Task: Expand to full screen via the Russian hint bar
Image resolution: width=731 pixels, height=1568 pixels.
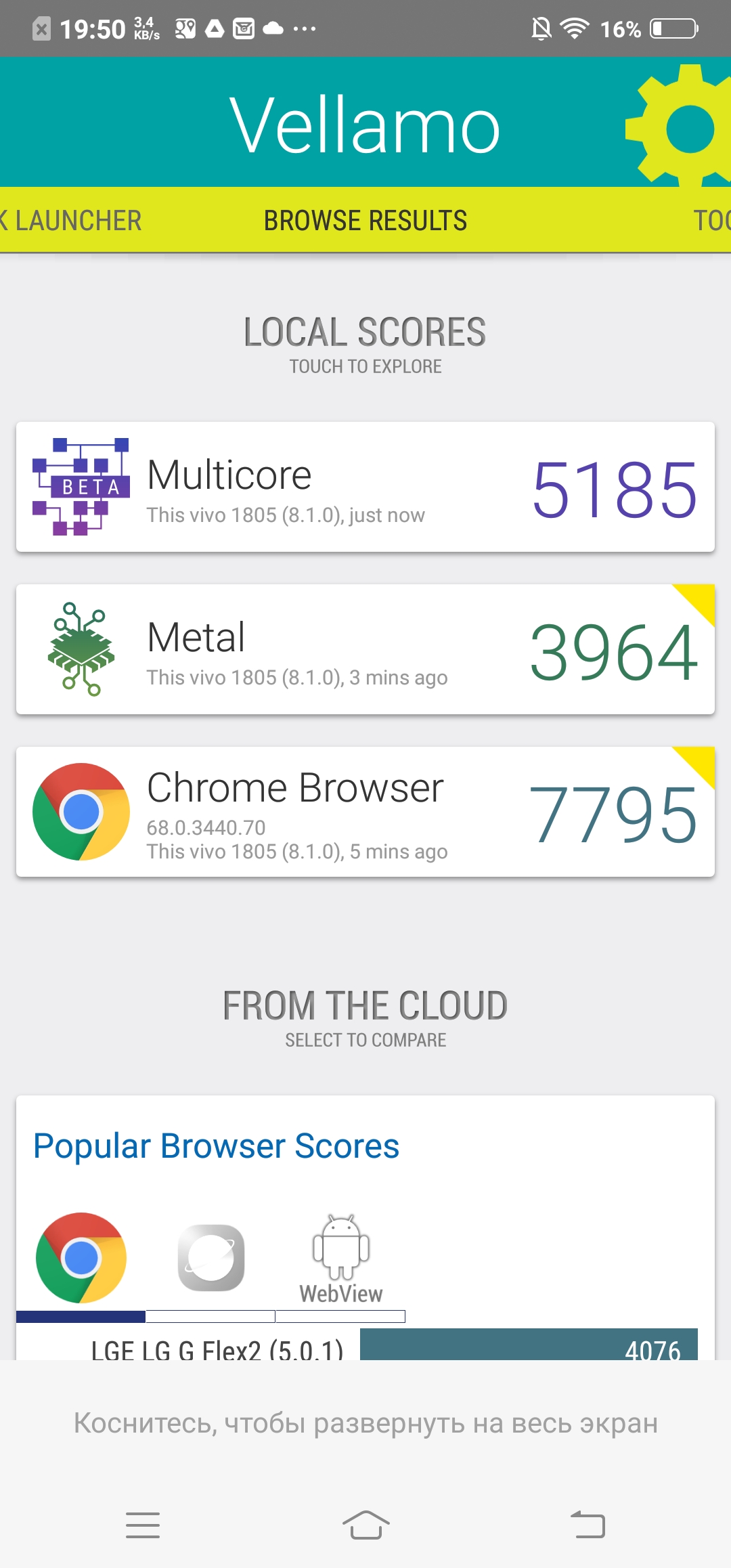Action: click(365, 1423)
